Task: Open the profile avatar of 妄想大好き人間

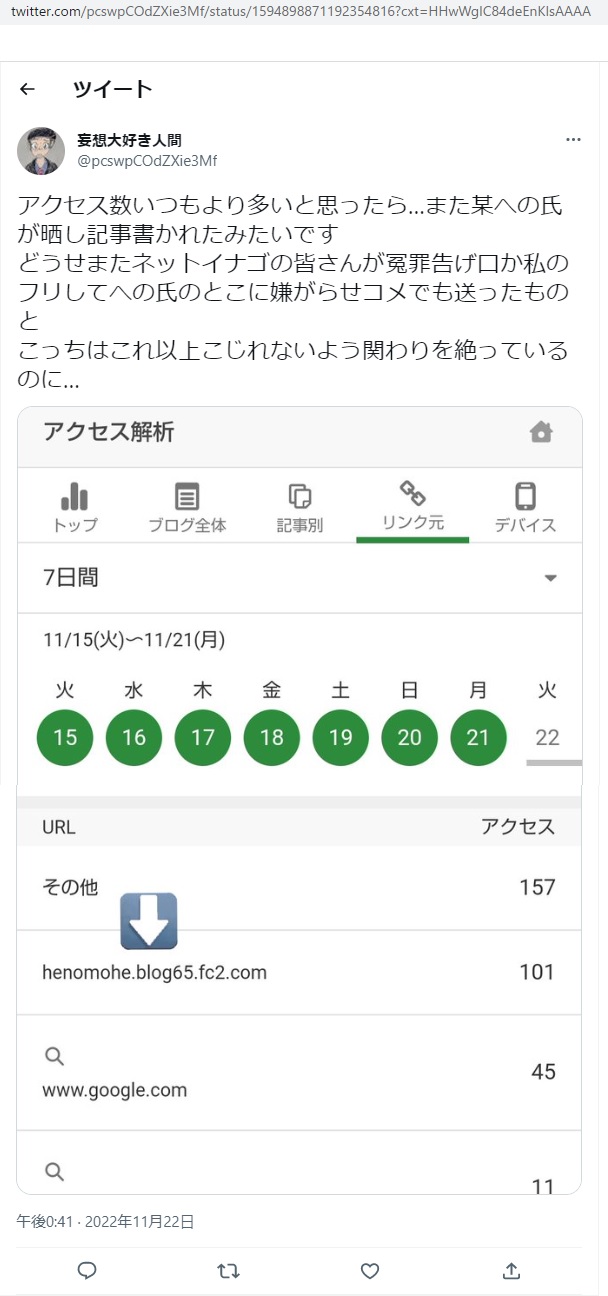Action: click(x=41, y=151)
